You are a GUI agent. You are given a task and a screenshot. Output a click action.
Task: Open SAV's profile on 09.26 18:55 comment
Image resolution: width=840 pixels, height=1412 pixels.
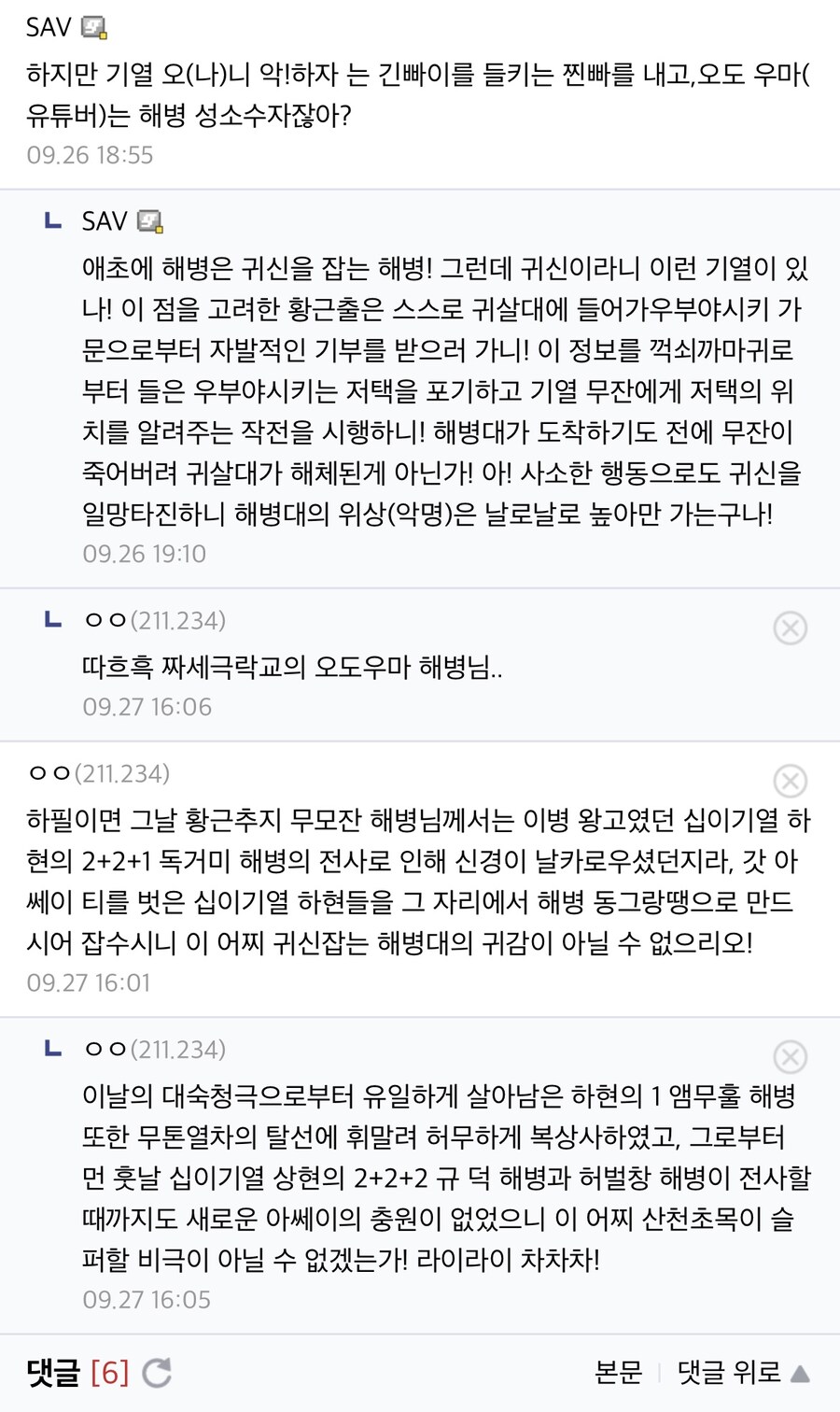click(x=49, y=28)
